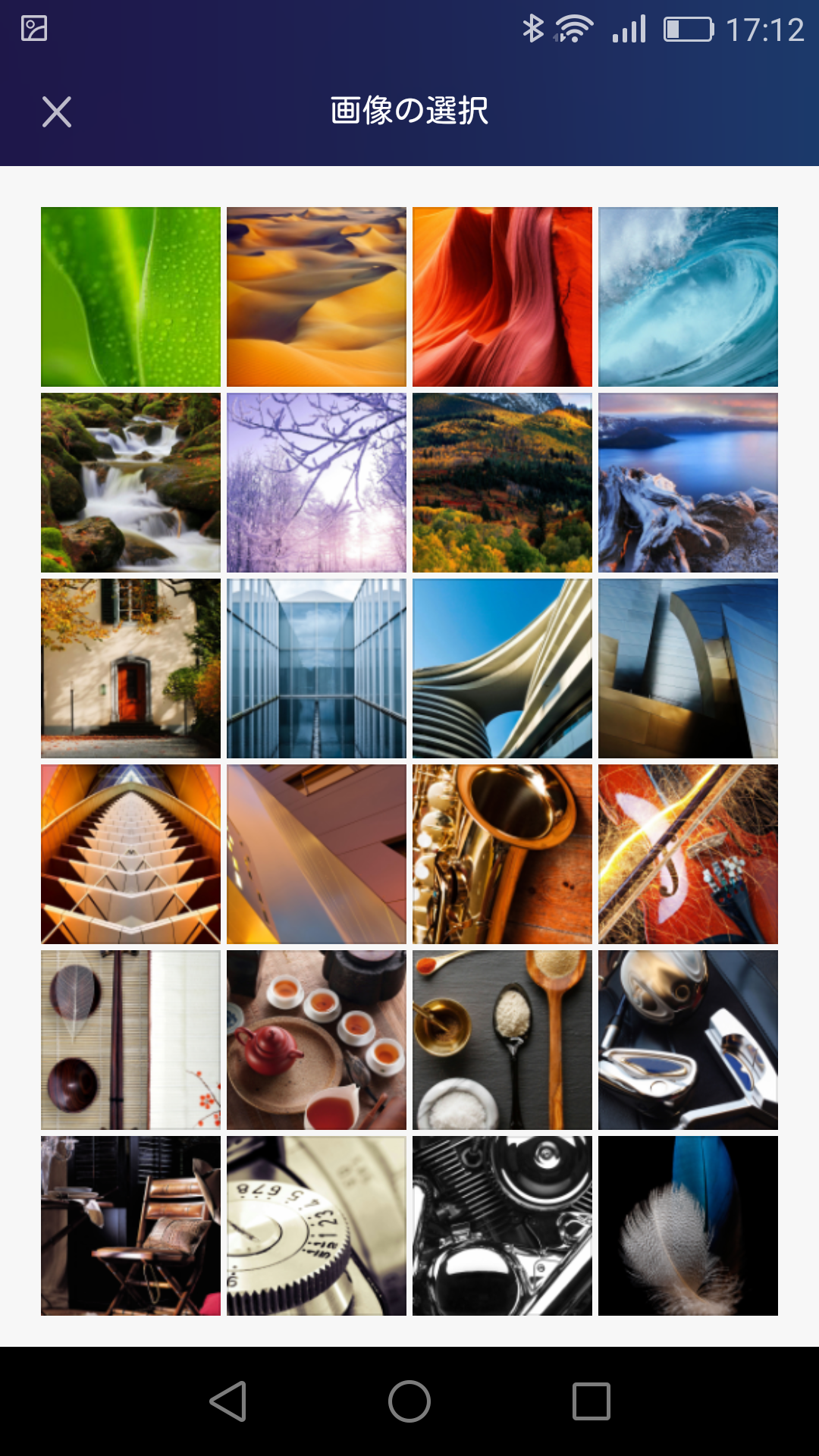The height and width of the screenshot is (1456, 819).
Task: Pick the autumn forest hillside image
Action: [x=502, y=482]
